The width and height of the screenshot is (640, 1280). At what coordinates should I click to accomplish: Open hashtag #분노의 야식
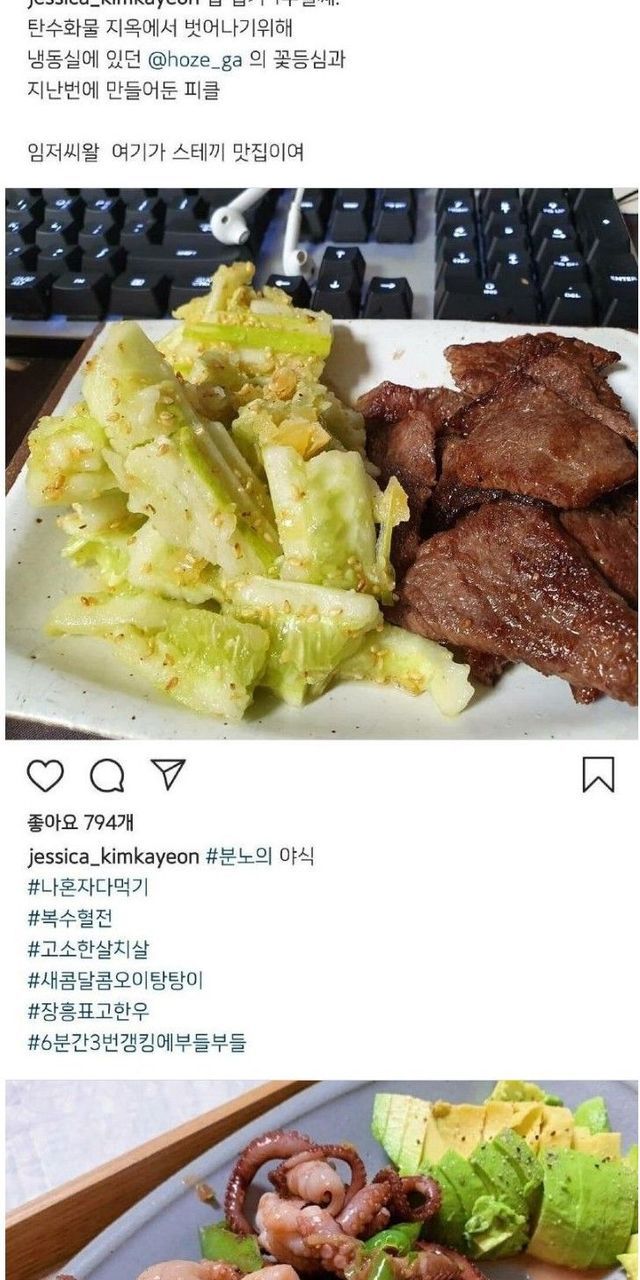point(260,856)
